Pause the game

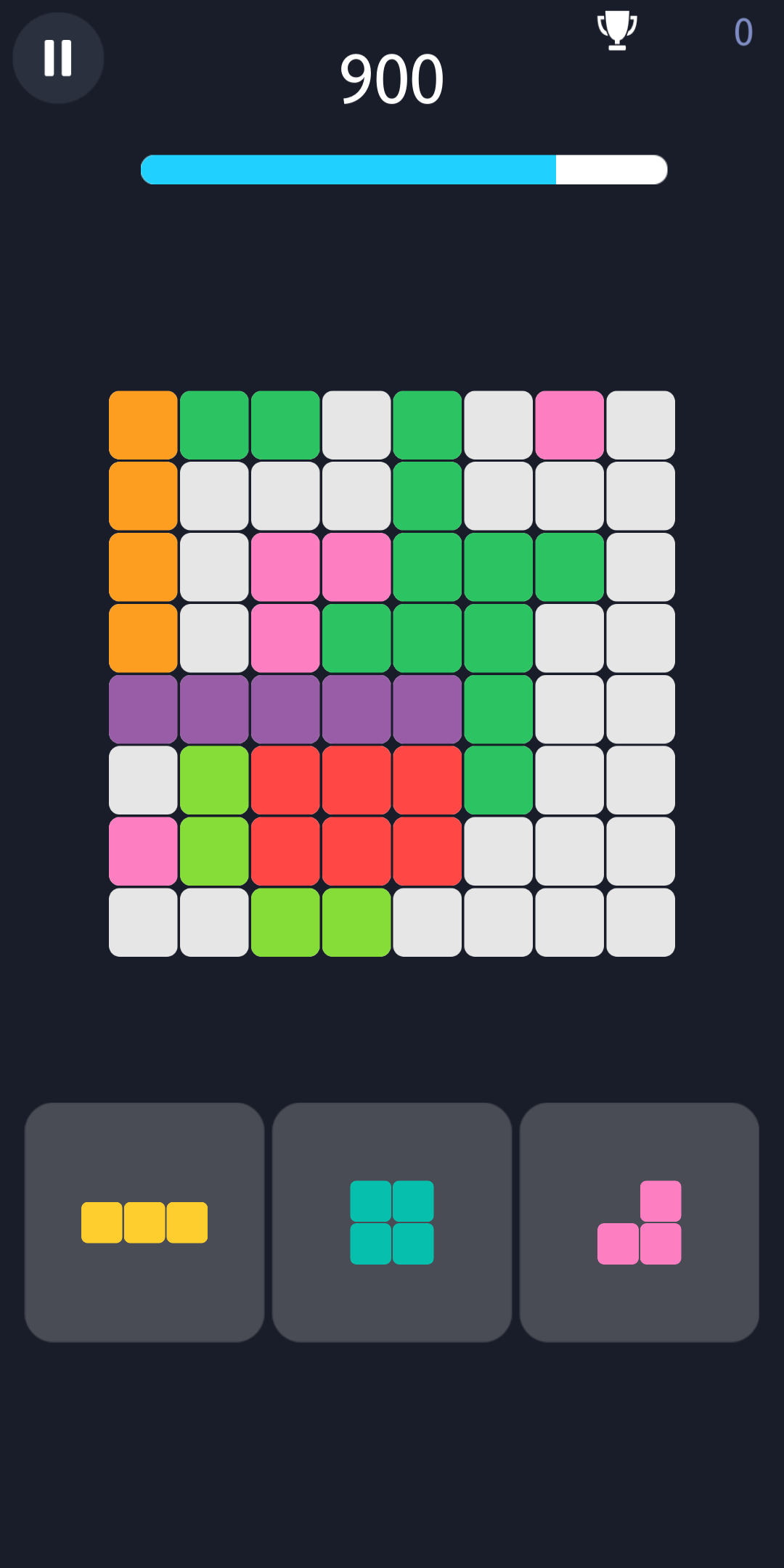[58, 58]
